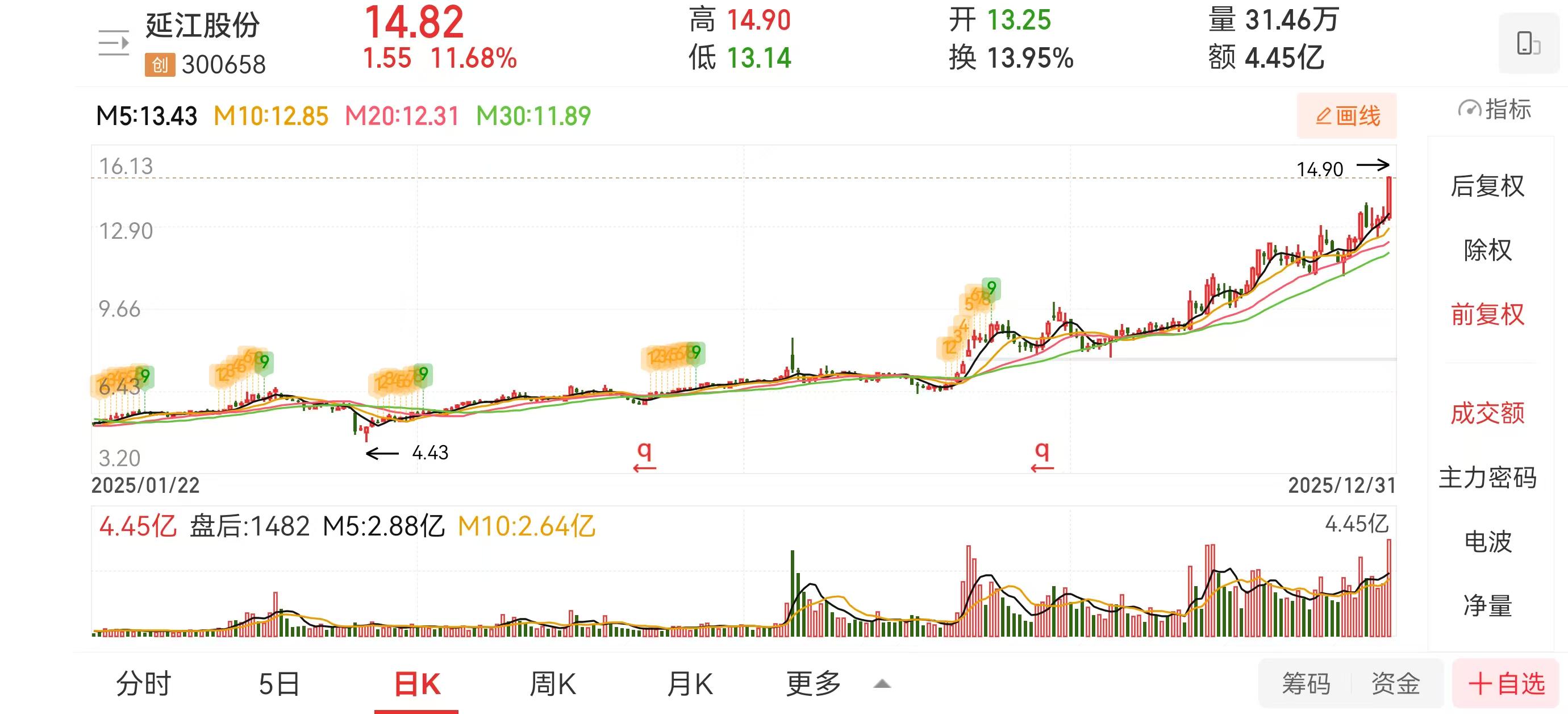The width and height of the screenshot is (1568, 714).
Task: Select 除权 adjustment mode
Action: tap(1487, 250)
